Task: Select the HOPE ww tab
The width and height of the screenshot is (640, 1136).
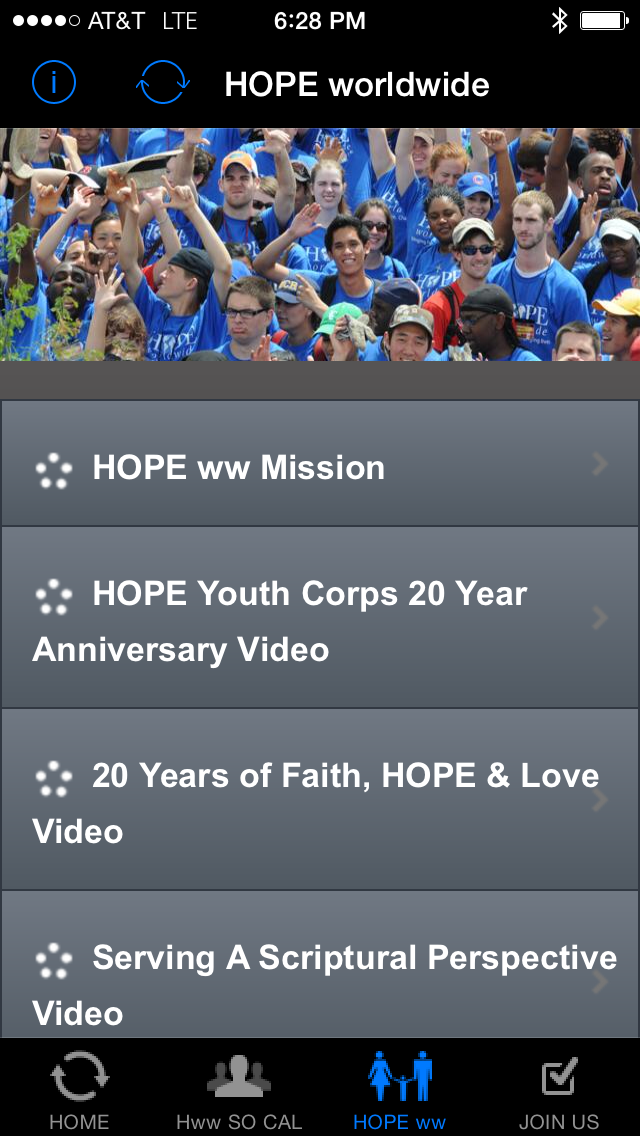Action: (x=400, y=1090)
